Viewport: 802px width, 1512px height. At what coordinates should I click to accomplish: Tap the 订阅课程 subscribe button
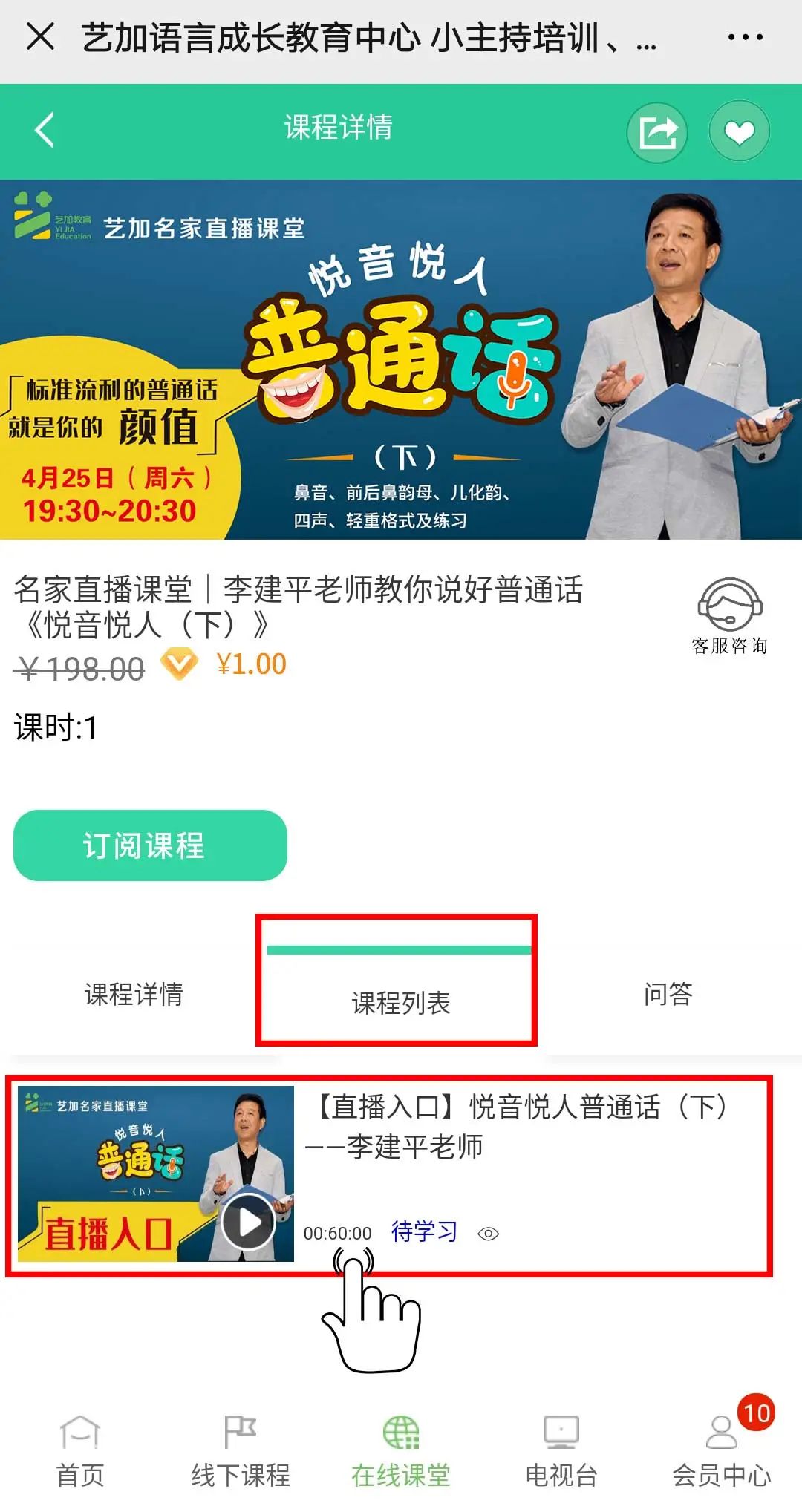pos(150,845)
